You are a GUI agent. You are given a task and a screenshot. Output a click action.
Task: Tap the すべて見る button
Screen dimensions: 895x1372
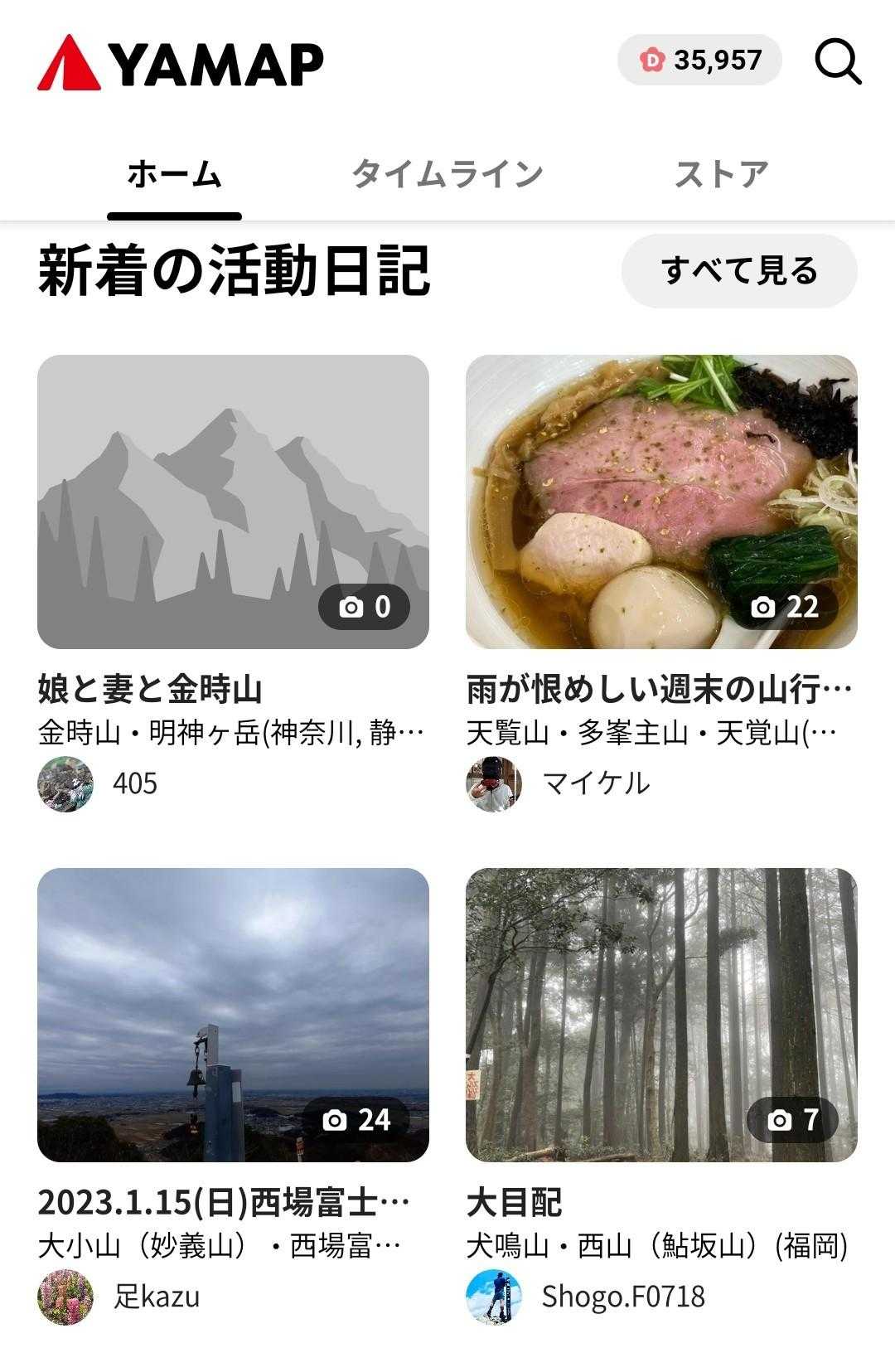pyautogui.click(x=738, y=271)
